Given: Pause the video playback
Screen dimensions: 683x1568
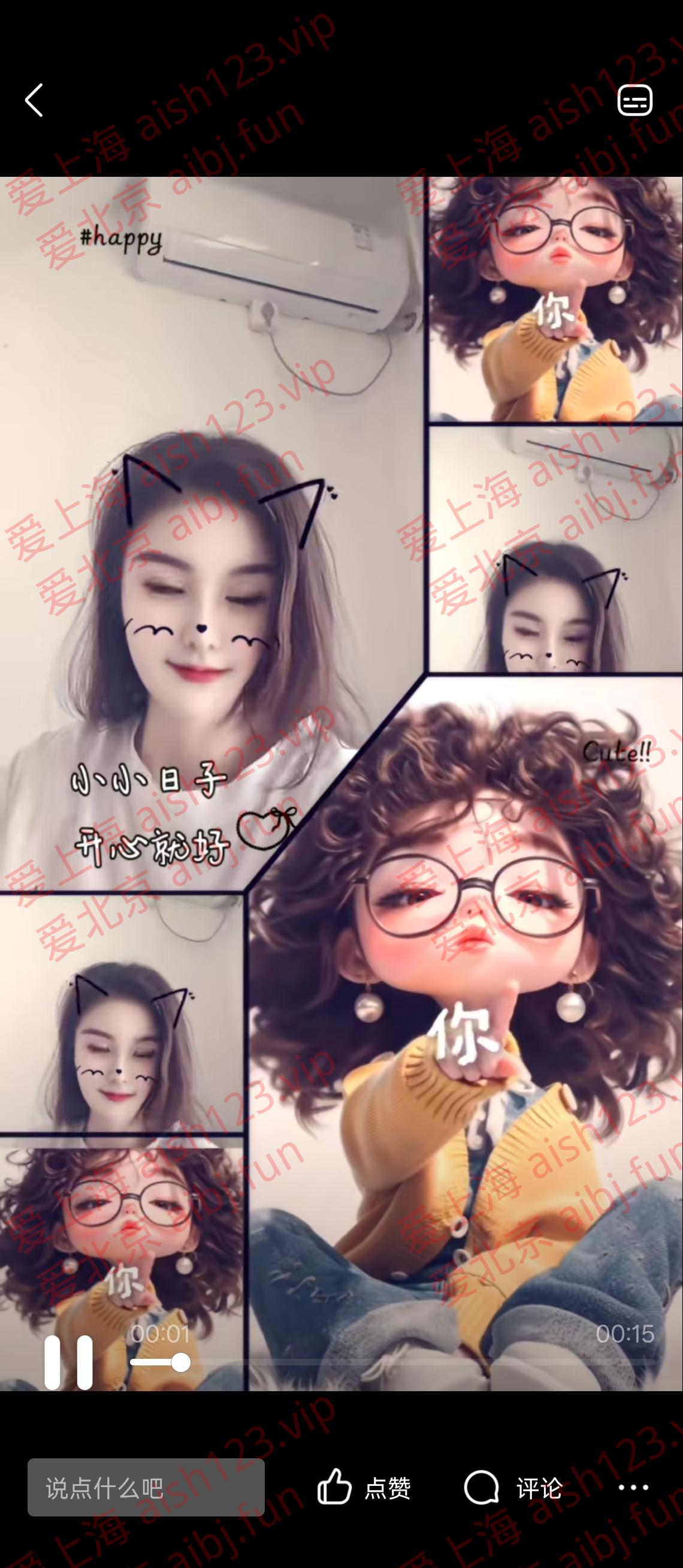Looking at the screenshot, I should (x=69, y=1362).
